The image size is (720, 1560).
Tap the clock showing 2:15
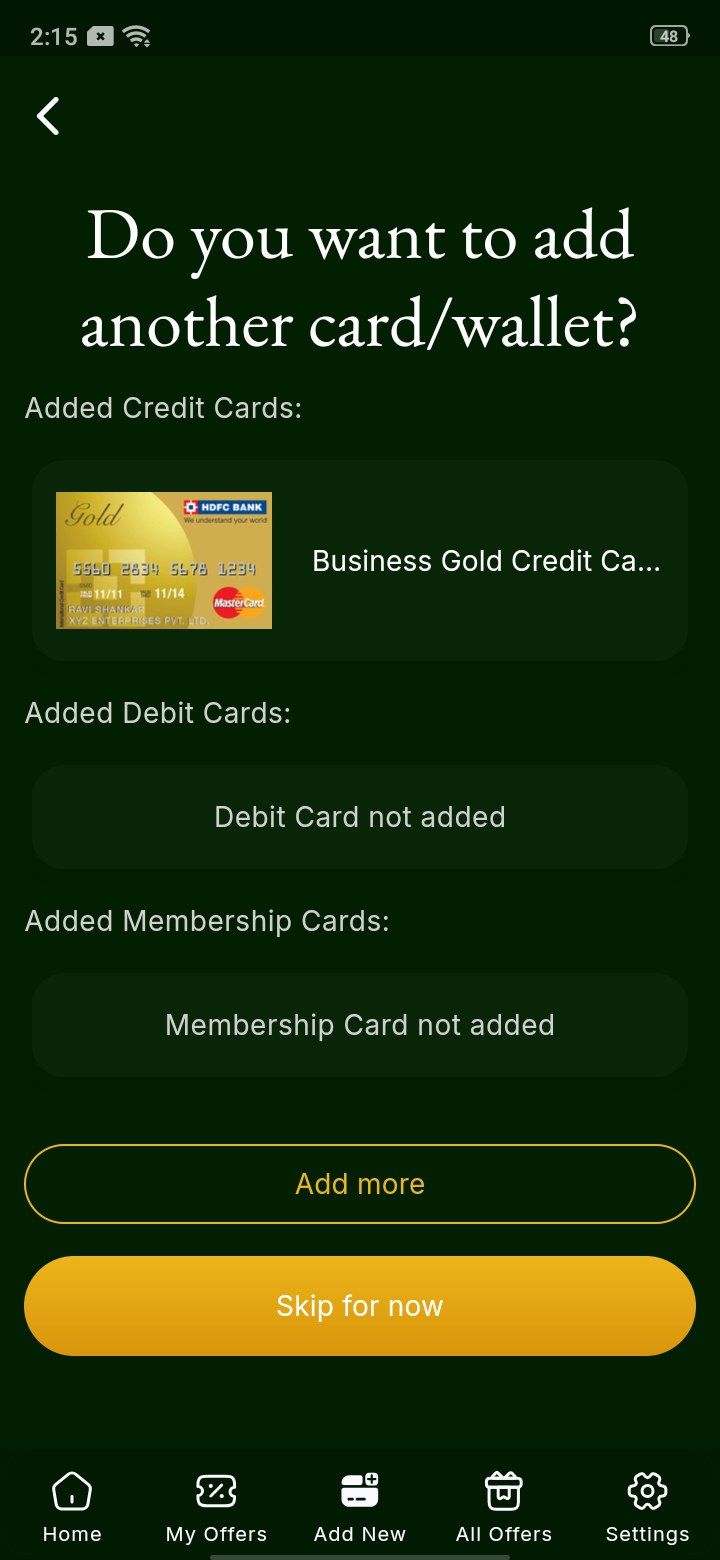(x=55, y=36)
